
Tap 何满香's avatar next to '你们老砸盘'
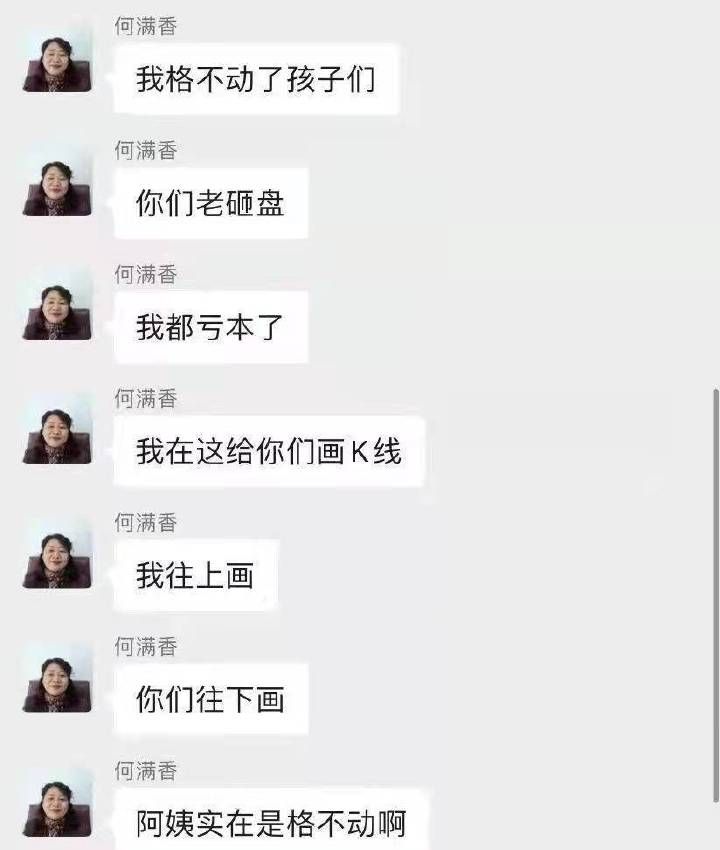pos(57,186)
